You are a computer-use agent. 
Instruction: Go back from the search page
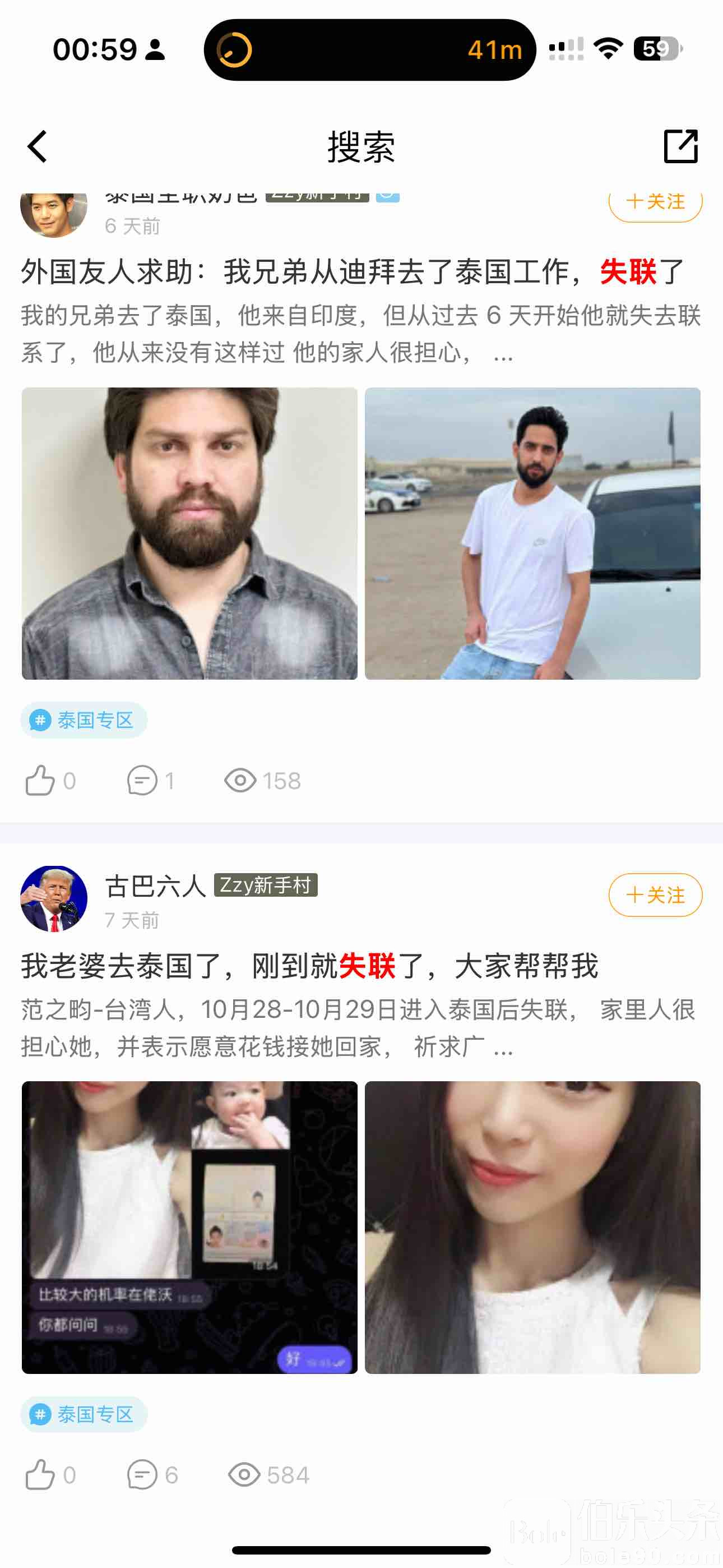[38, 147]
